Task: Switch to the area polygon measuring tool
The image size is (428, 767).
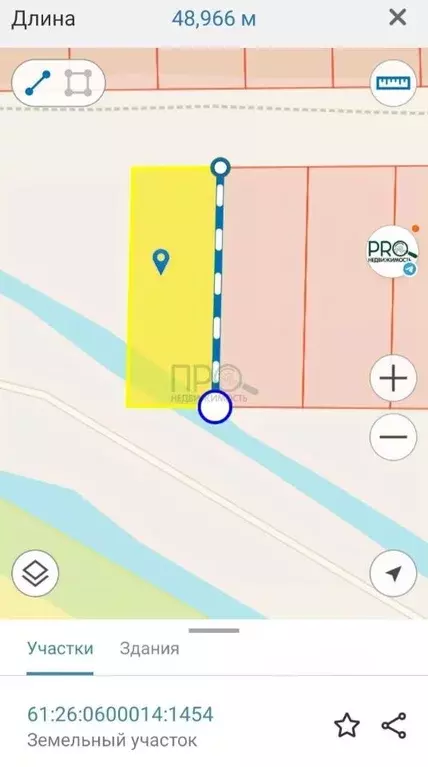Action: 78,83
